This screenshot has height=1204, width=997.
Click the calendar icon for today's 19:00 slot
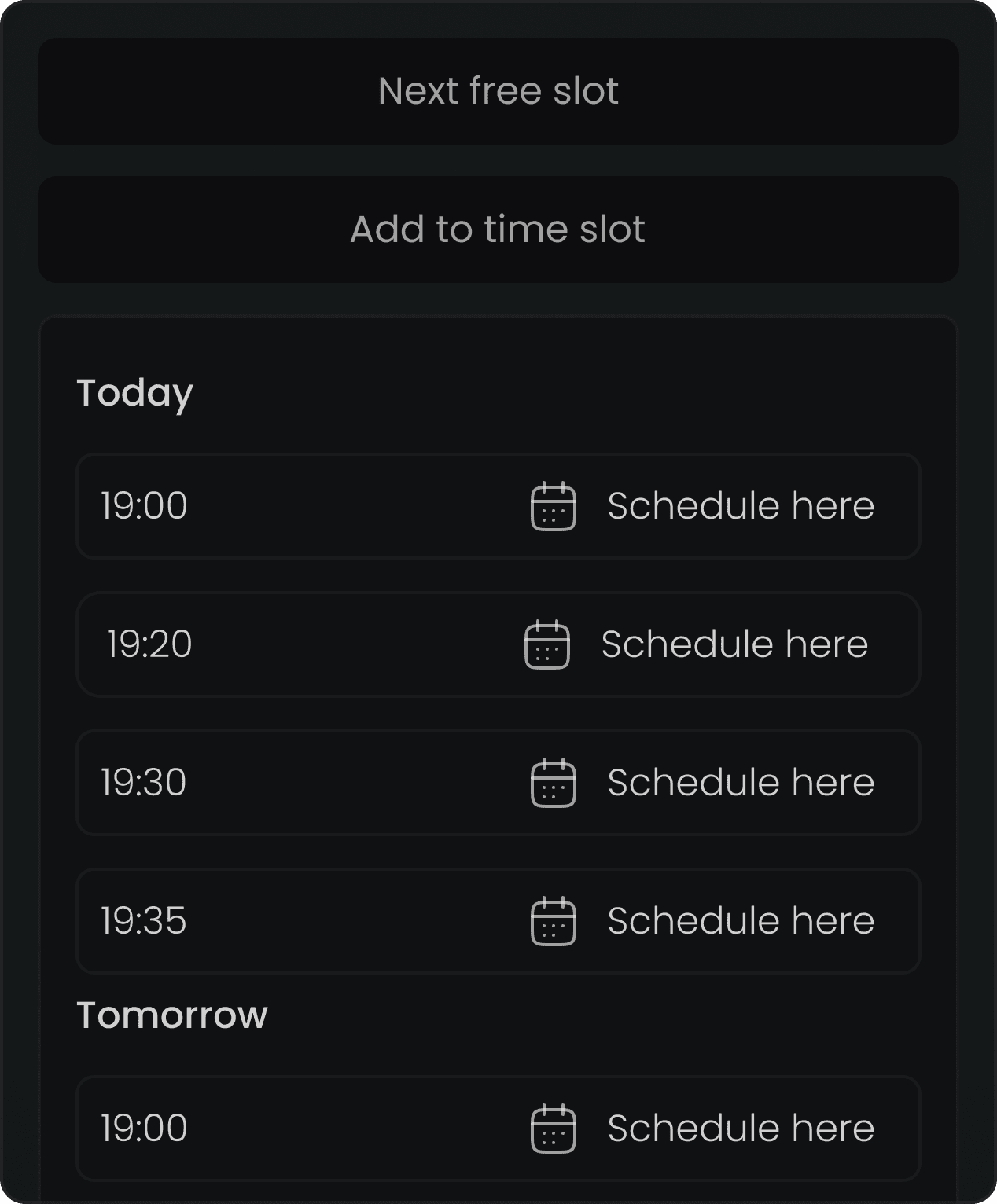(555, 506)
